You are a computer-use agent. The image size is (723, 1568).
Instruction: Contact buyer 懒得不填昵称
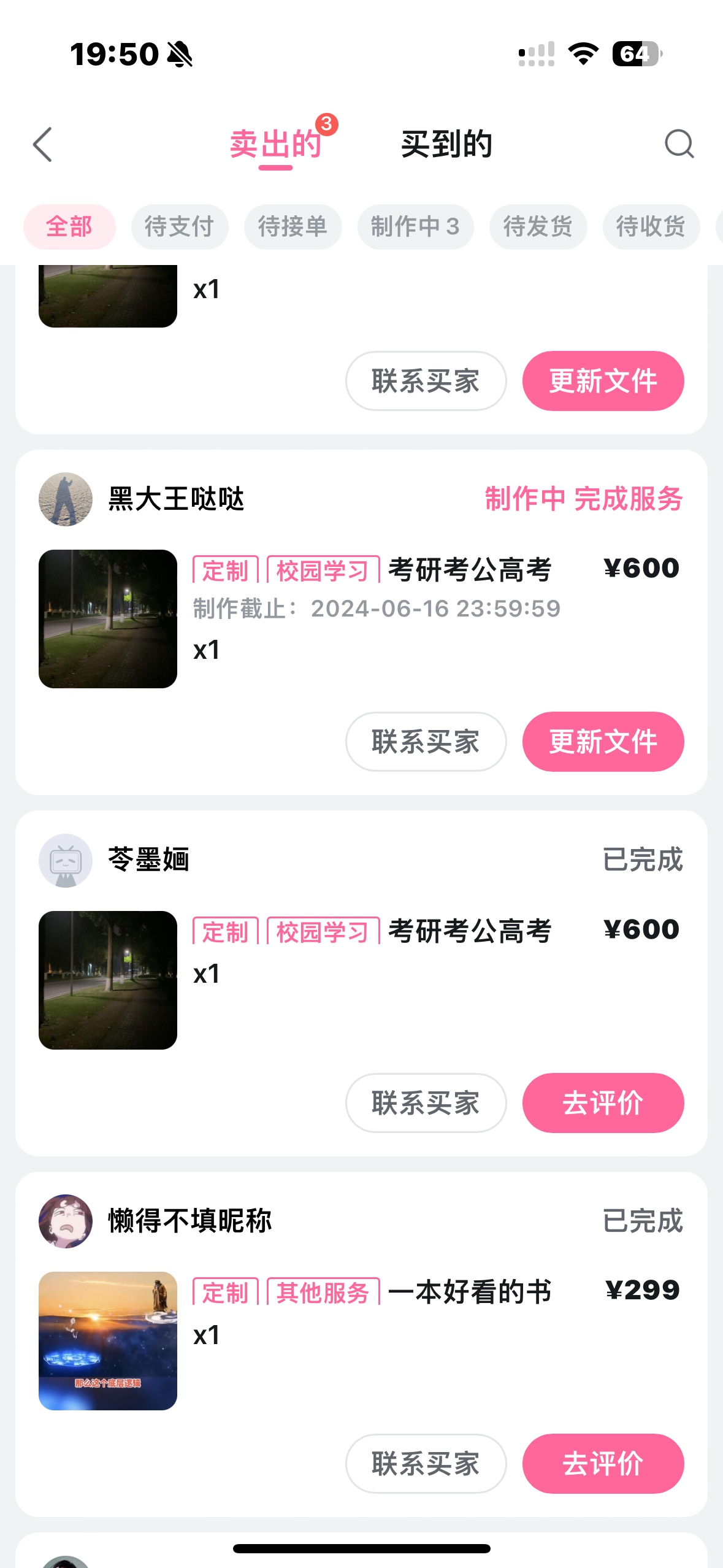click(426, 1464)
